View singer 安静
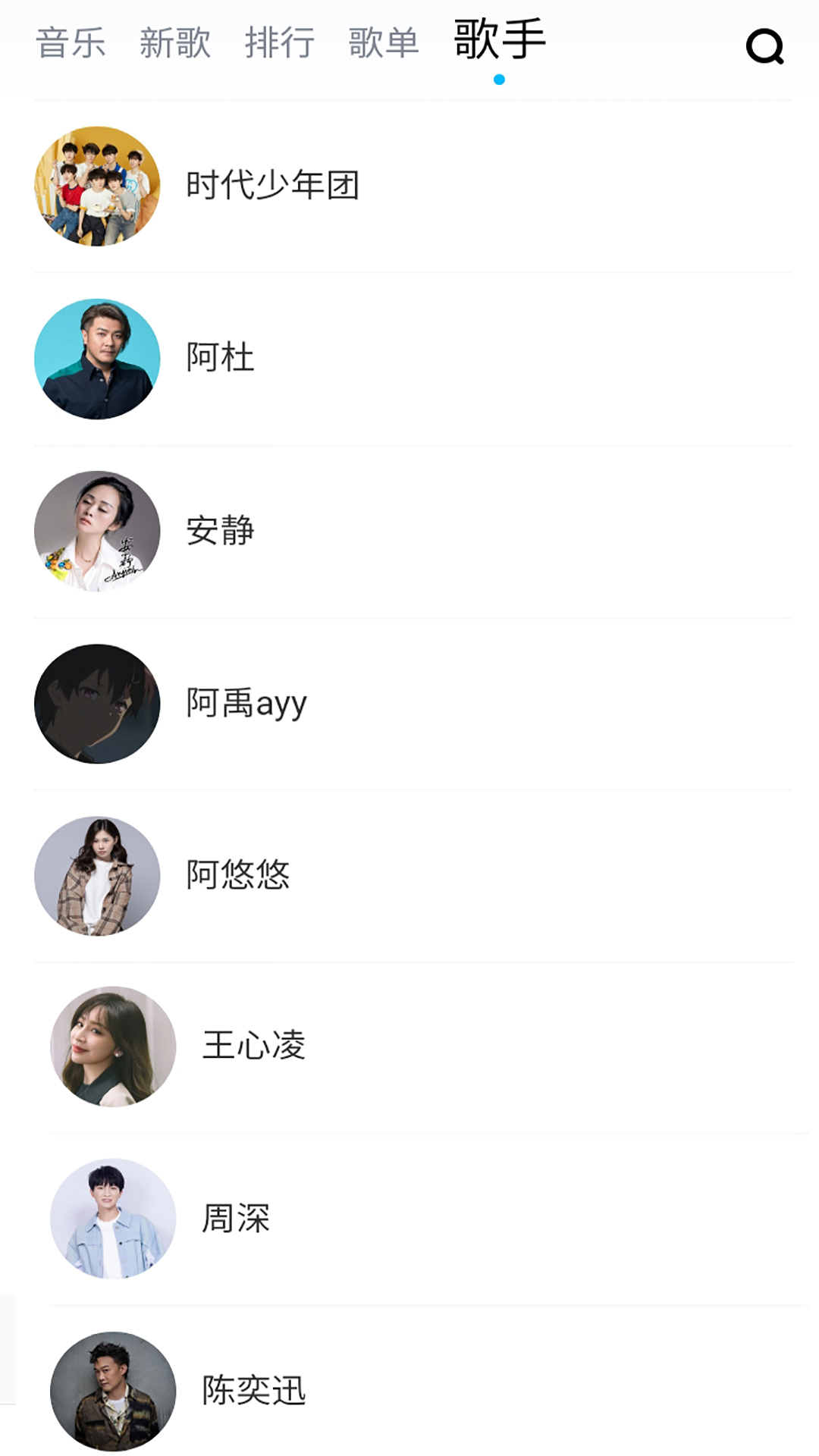Screen dimensions: 819x1456 click(220, 531)
